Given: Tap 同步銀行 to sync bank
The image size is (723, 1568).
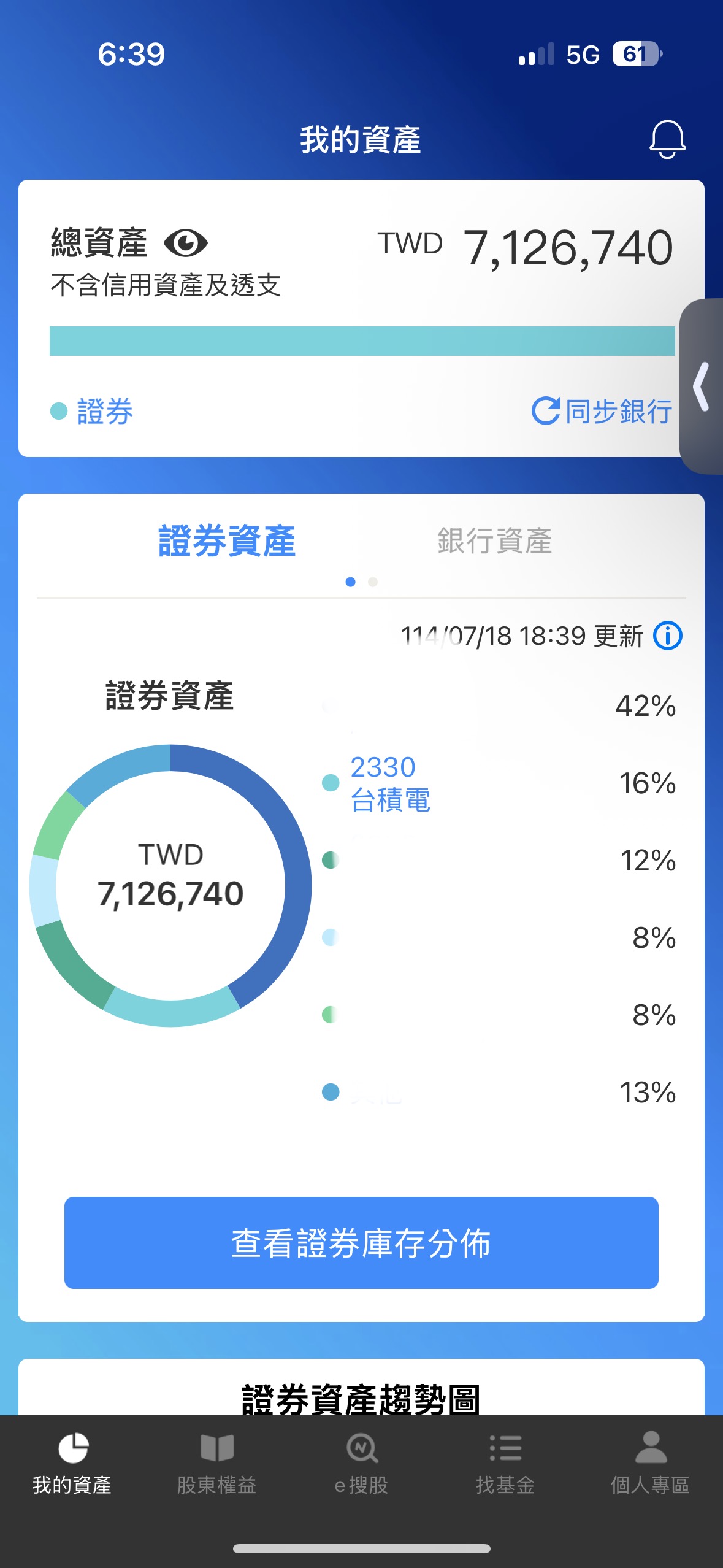Looking at the screenshot, I should click(602, 411).
